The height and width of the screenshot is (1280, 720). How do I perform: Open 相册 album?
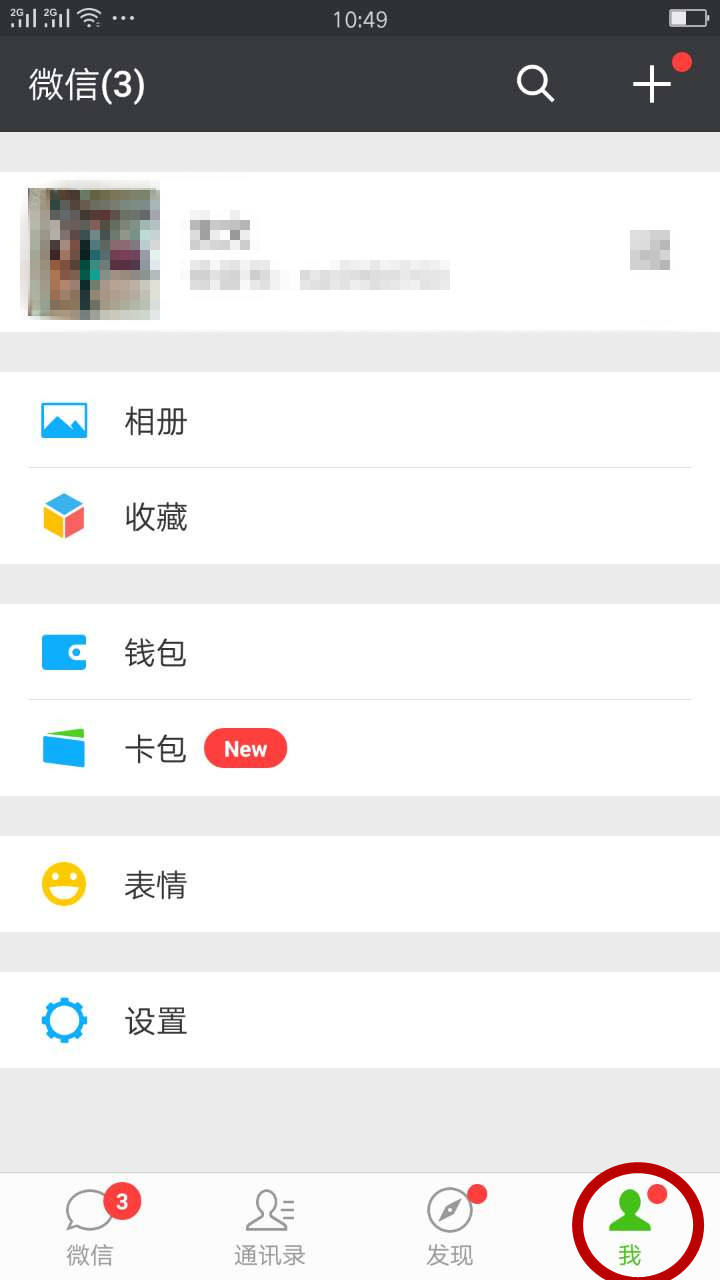(360, 420)
